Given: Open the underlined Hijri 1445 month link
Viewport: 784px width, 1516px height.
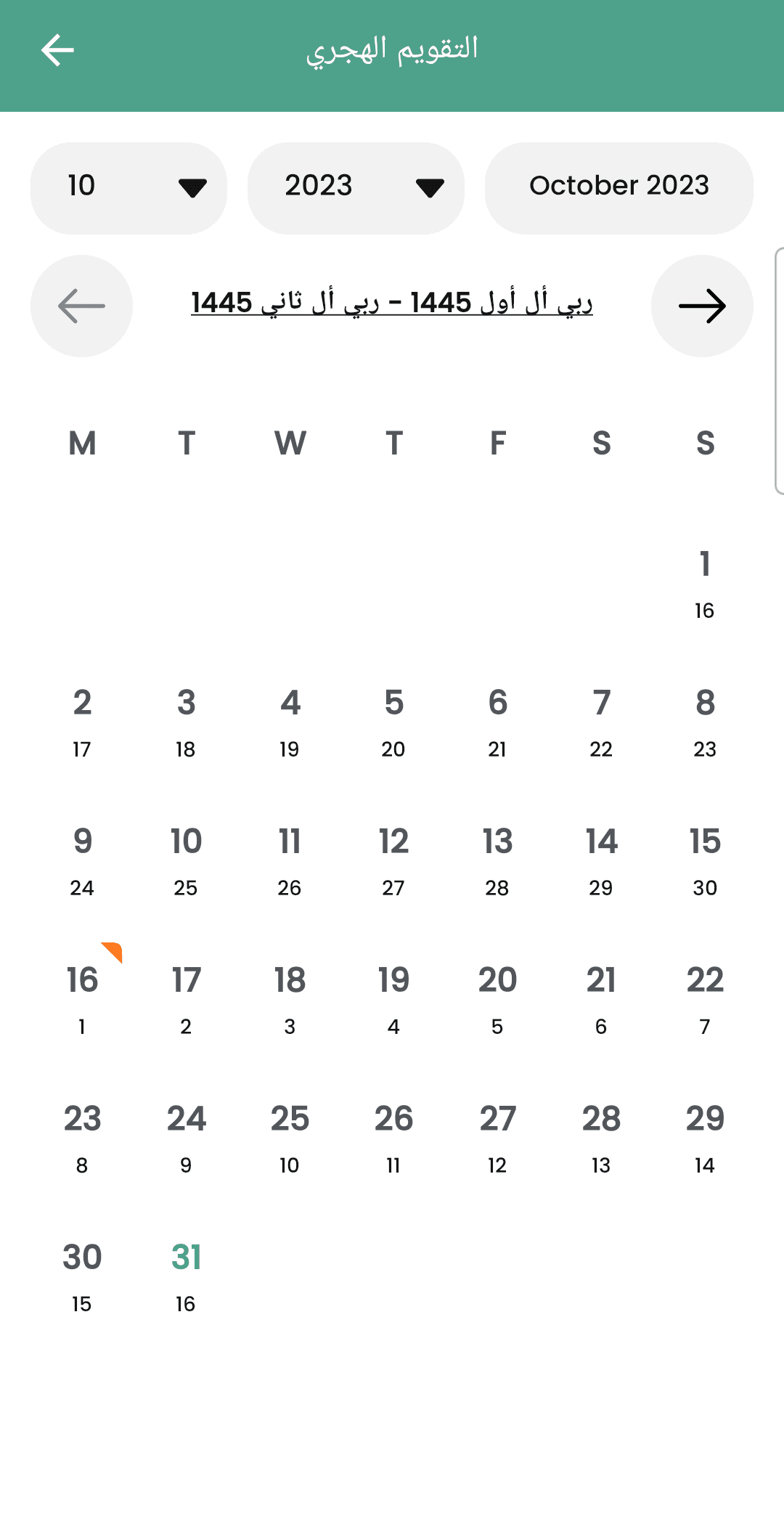Looking at the screenshot, I should 392,303.
